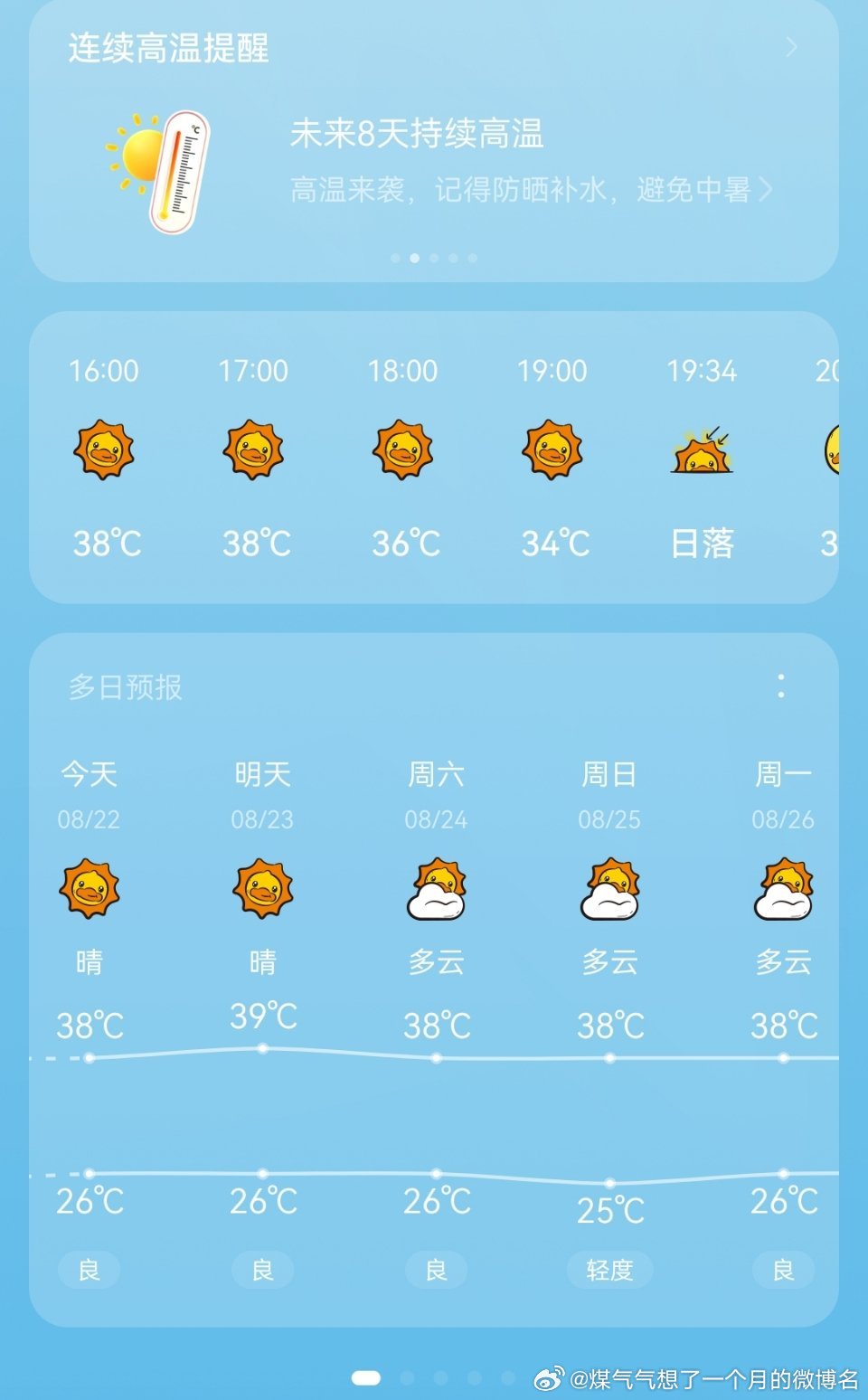Tap the 轻度 air quality badge
The image size is (868, 1400).
point(609,1270)
